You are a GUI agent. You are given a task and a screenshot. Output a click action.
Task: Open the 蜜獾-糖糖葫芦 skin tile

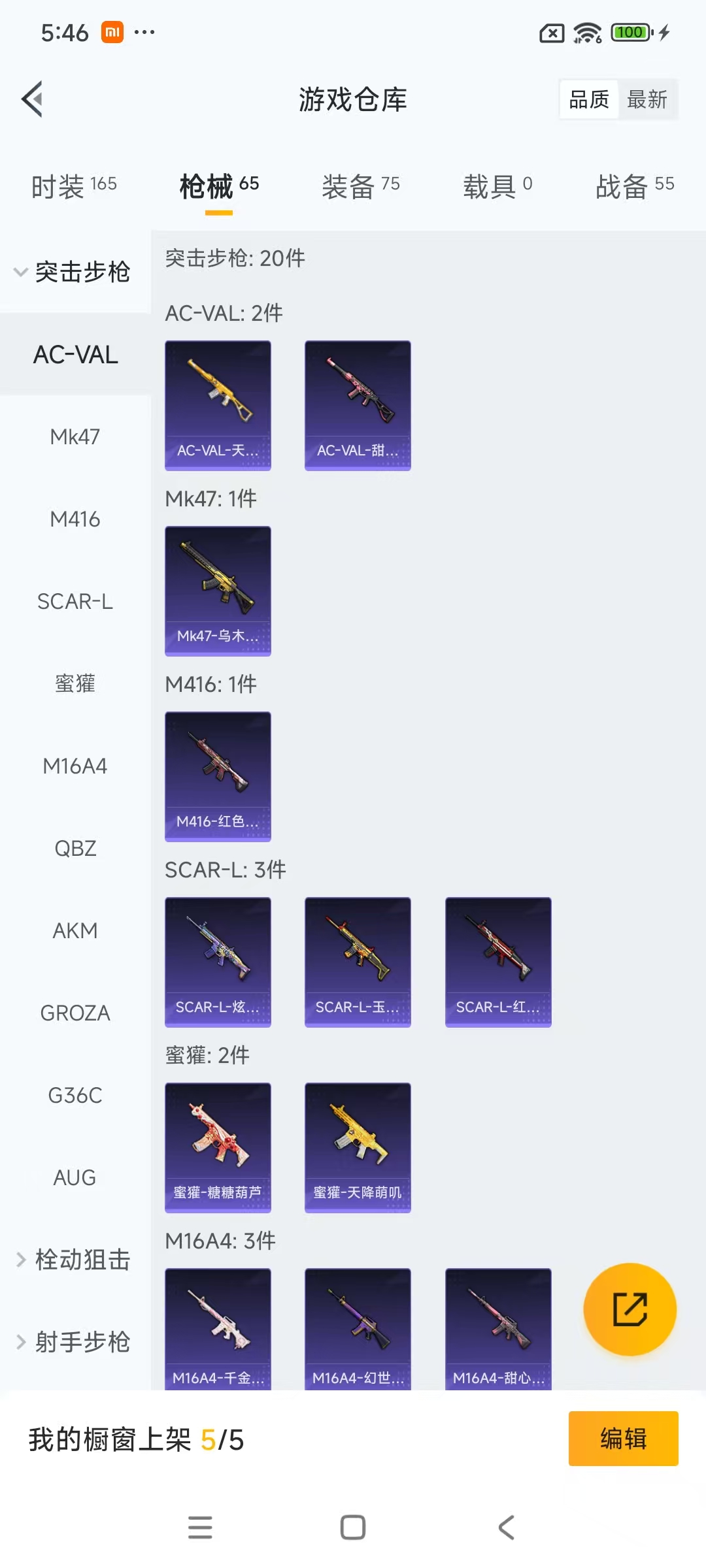218,1147
